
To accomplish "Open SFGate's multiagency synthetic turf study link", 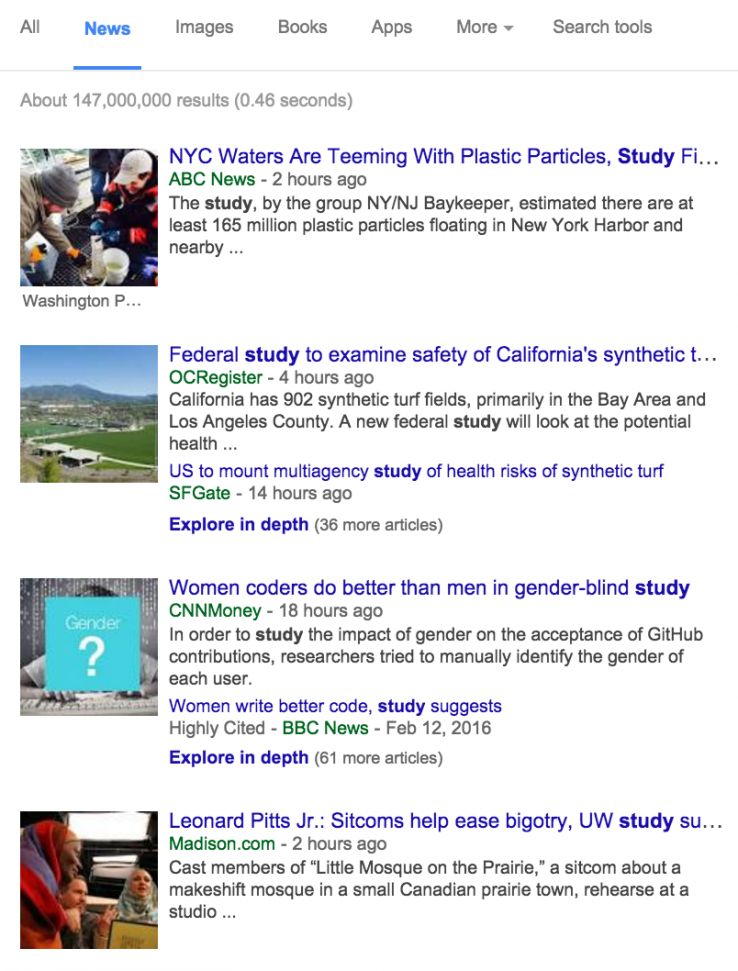I will [416, 471].
